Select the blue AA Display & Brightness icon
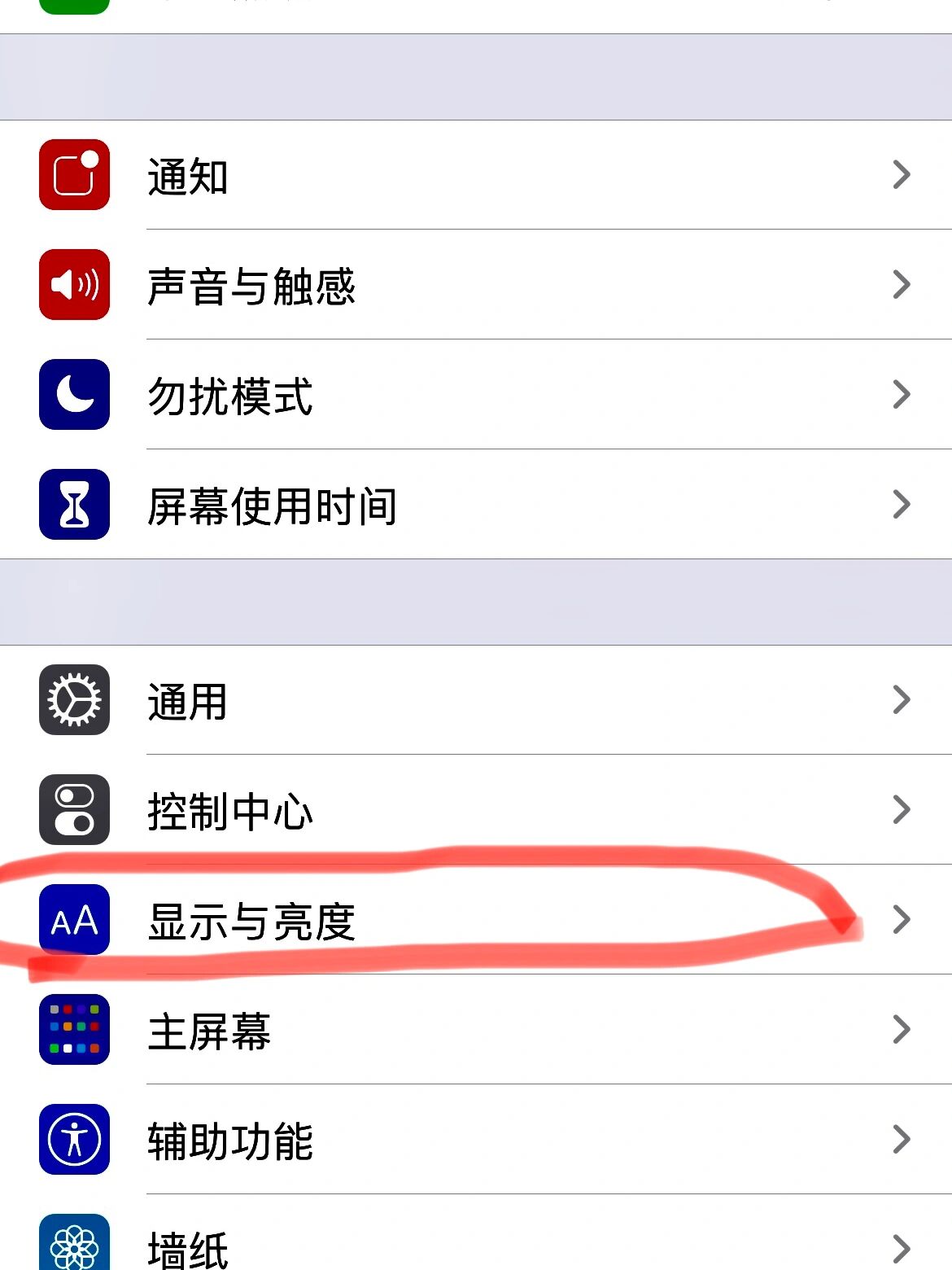The width and height of the screenshot is (952, 1270). [x=73, y=922]
